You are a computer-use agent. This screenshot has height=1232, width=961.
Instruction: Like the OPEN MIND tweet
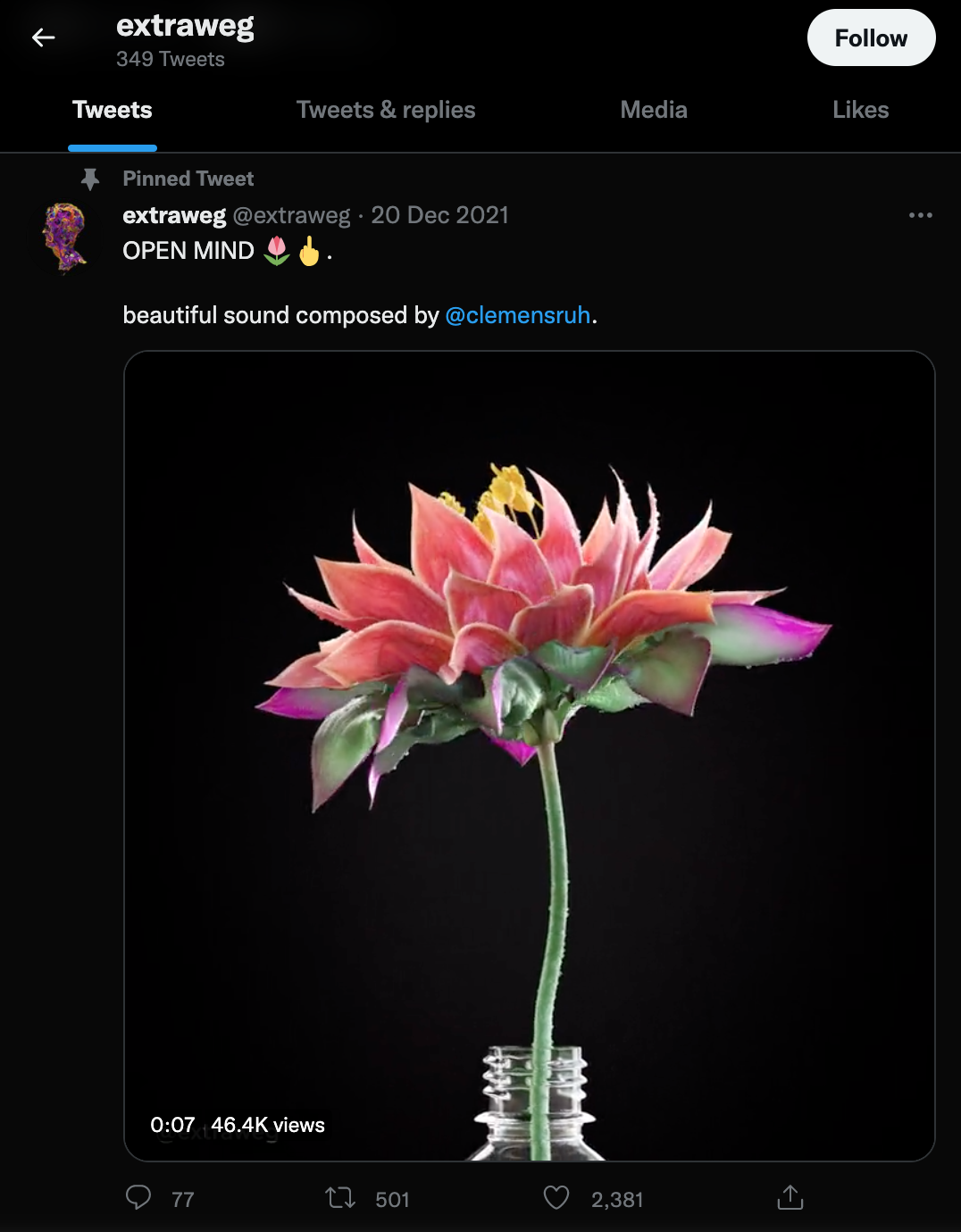pyautogui.click(x=556, y=1197)
